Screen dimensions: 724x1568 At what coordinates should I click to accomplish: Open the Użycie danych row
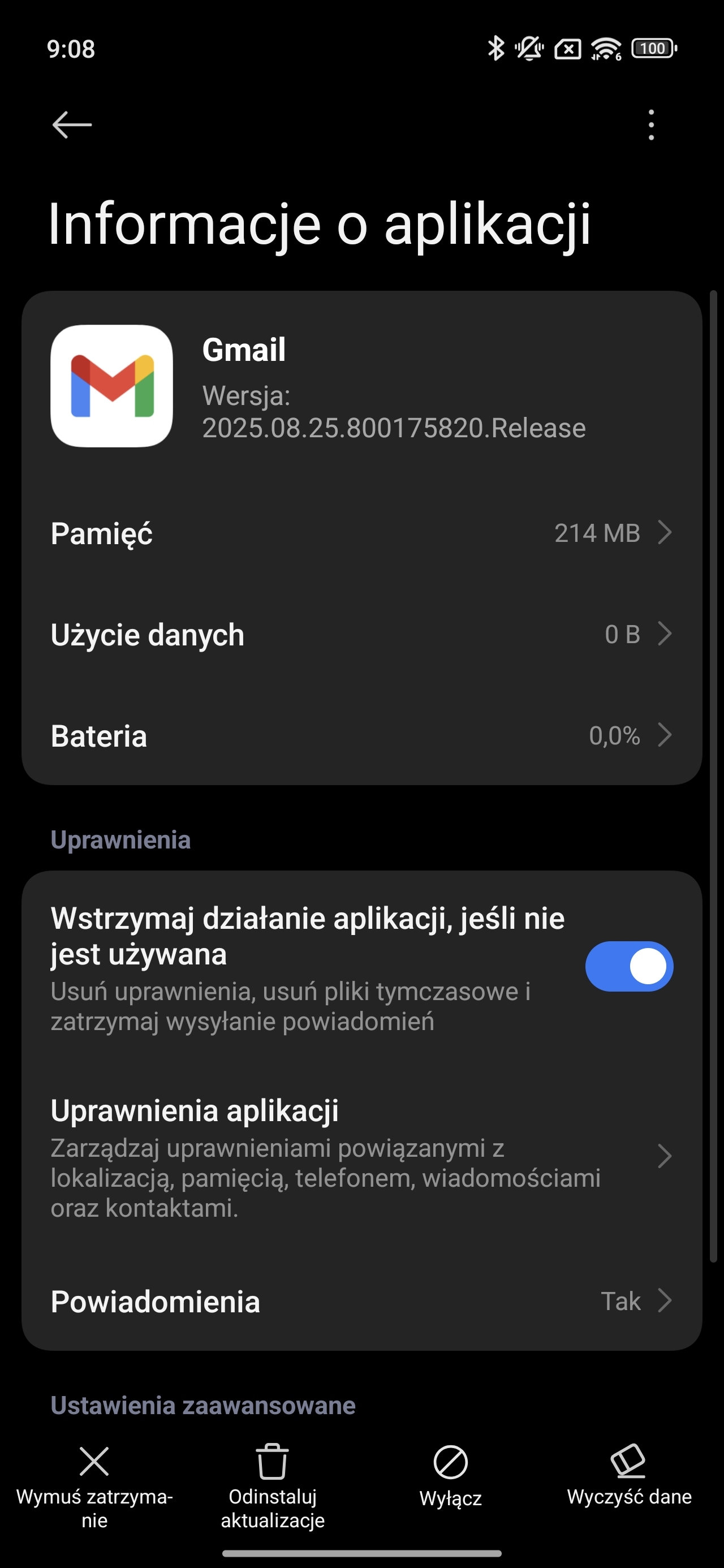(x=361, y=634)
